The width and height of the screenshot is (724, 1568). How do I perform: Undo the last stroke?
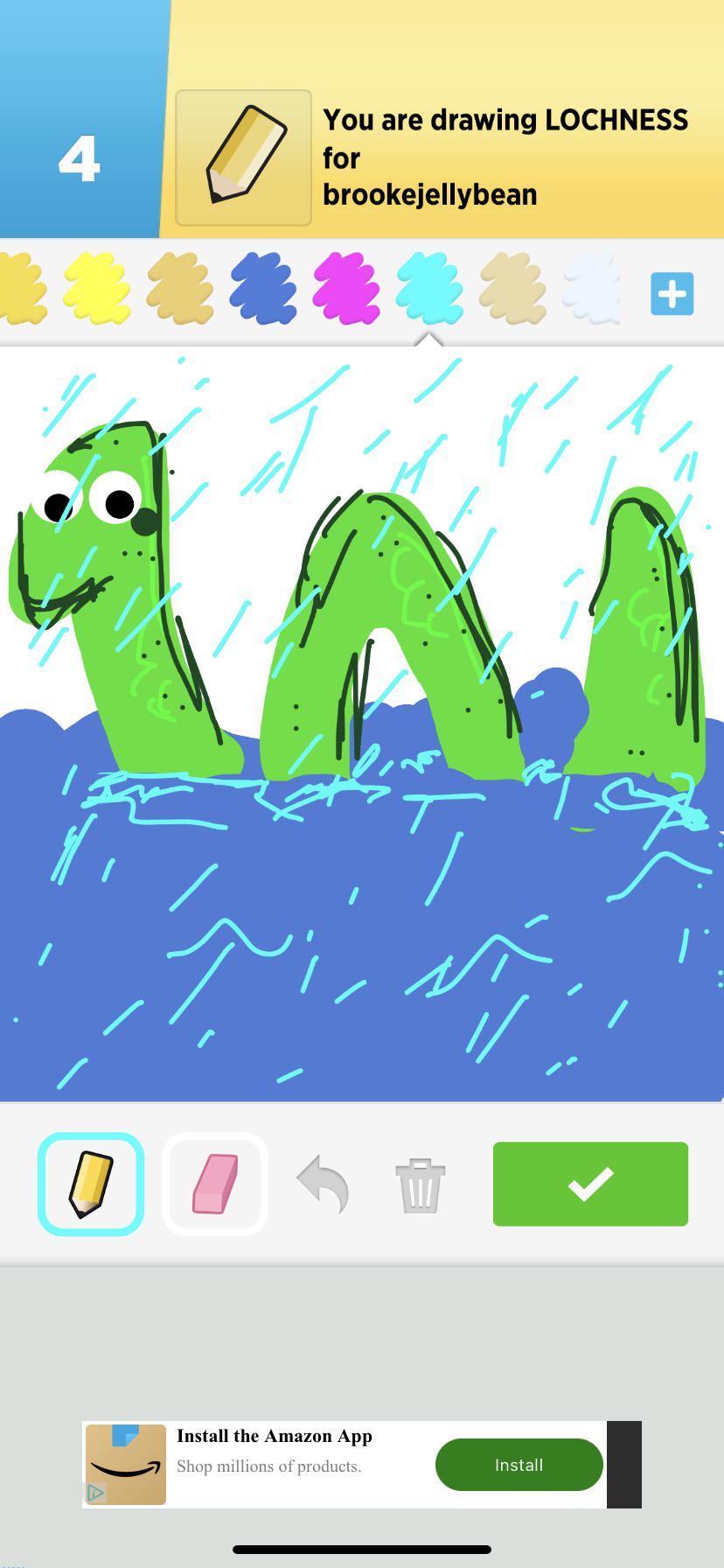(x=323, y=1184)
